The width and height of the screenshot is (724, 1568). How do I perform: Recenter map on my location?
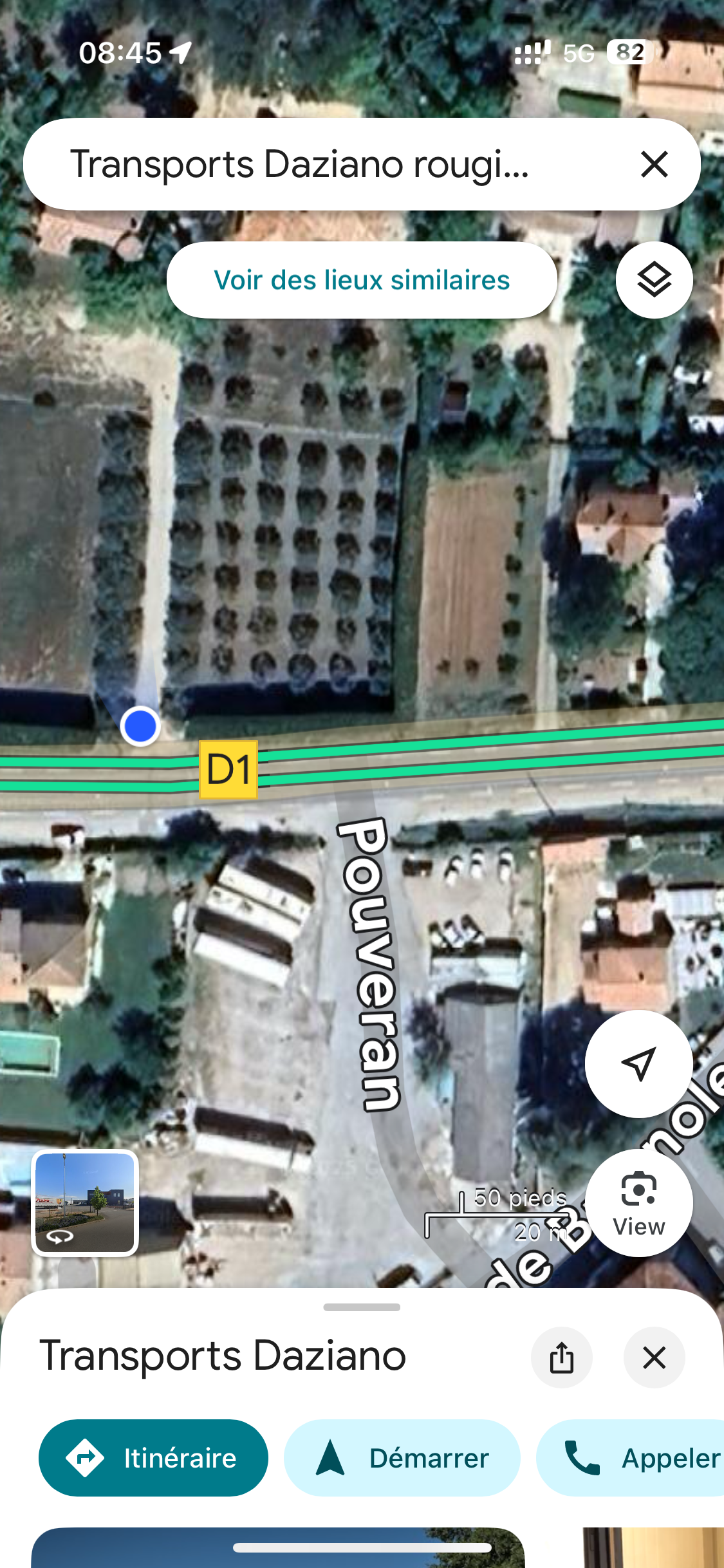638,1063
